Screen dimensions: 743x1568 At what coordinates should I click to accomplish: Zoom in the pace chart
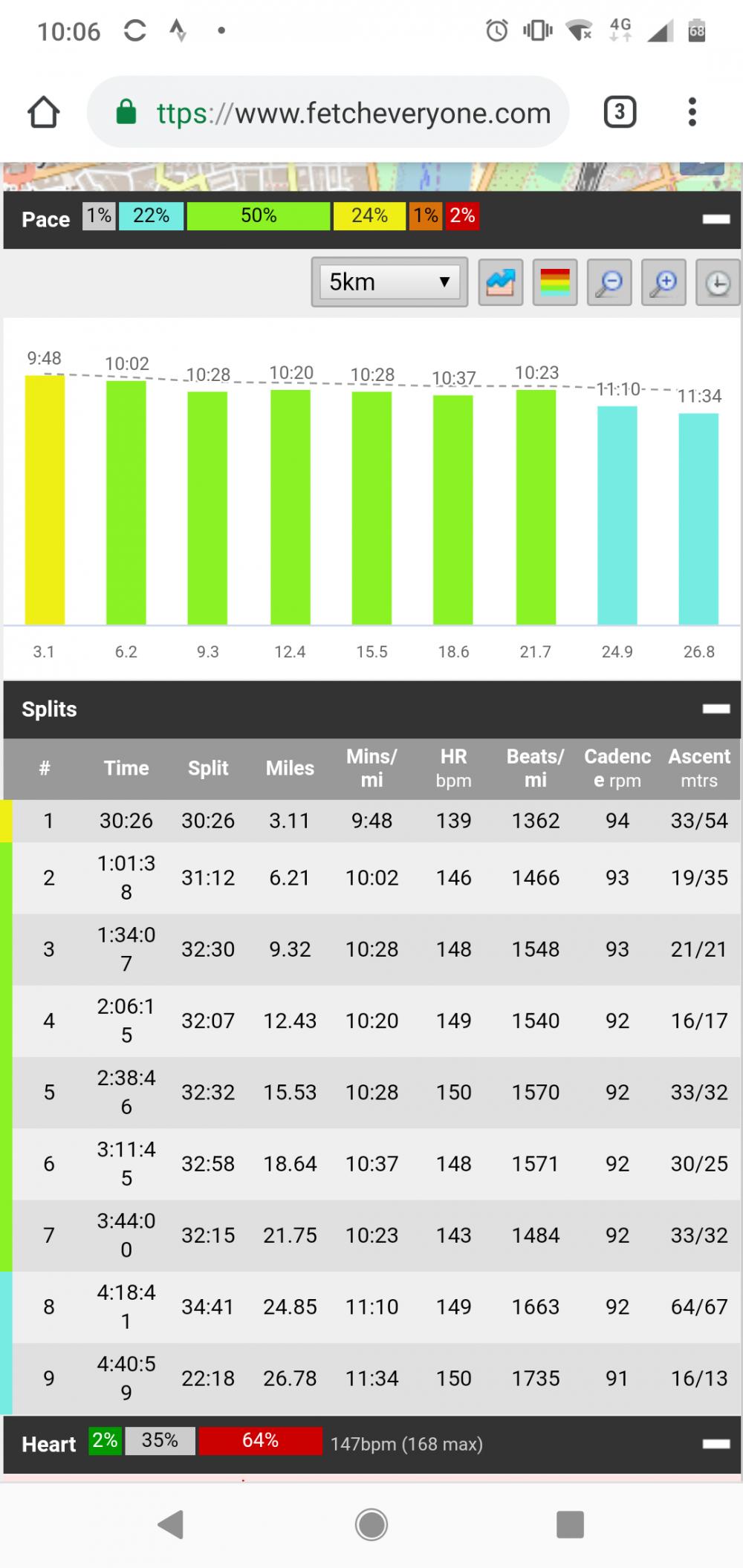(x=663, y=282)
